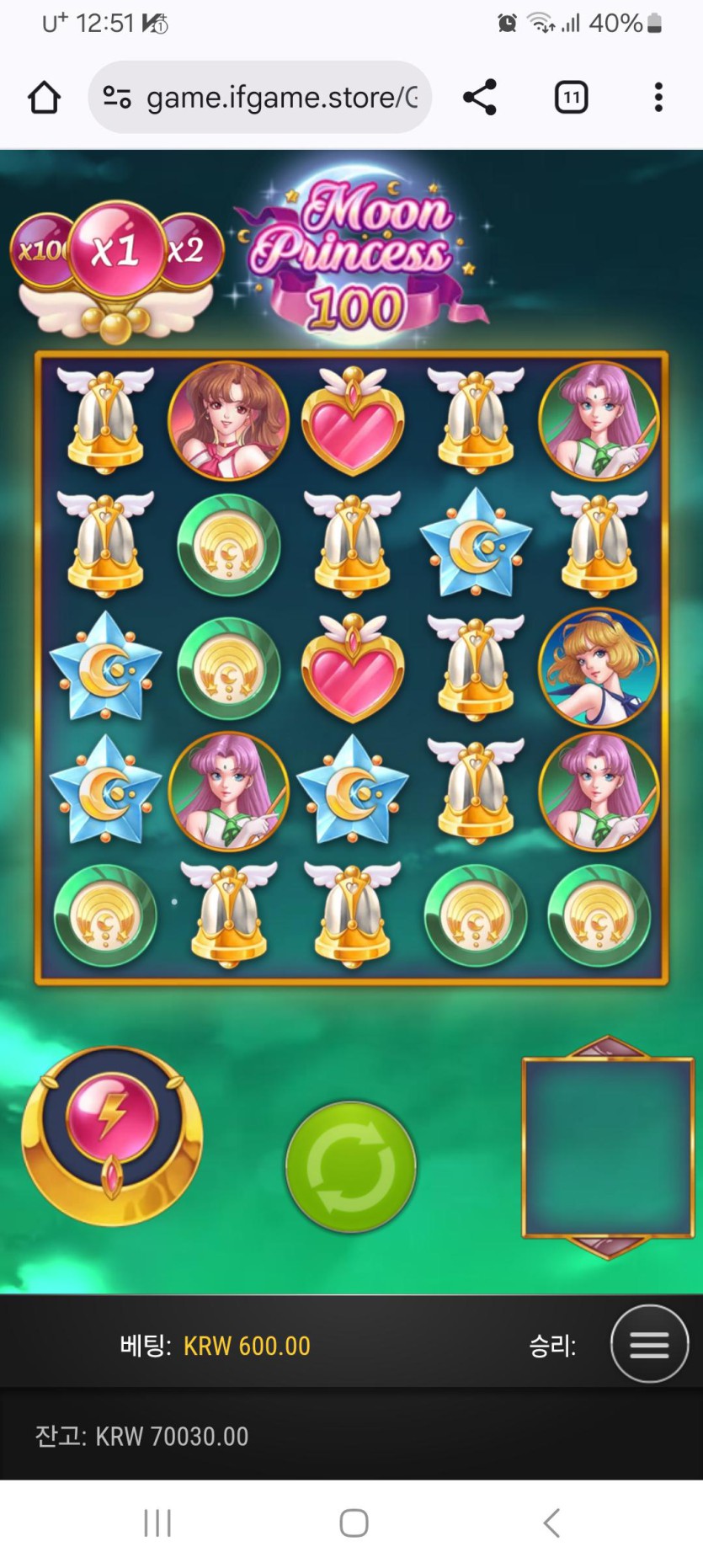Open the browser overflow menu
Image resolution: width=703 pixels, height=1568 pixels.
[658, 98]
